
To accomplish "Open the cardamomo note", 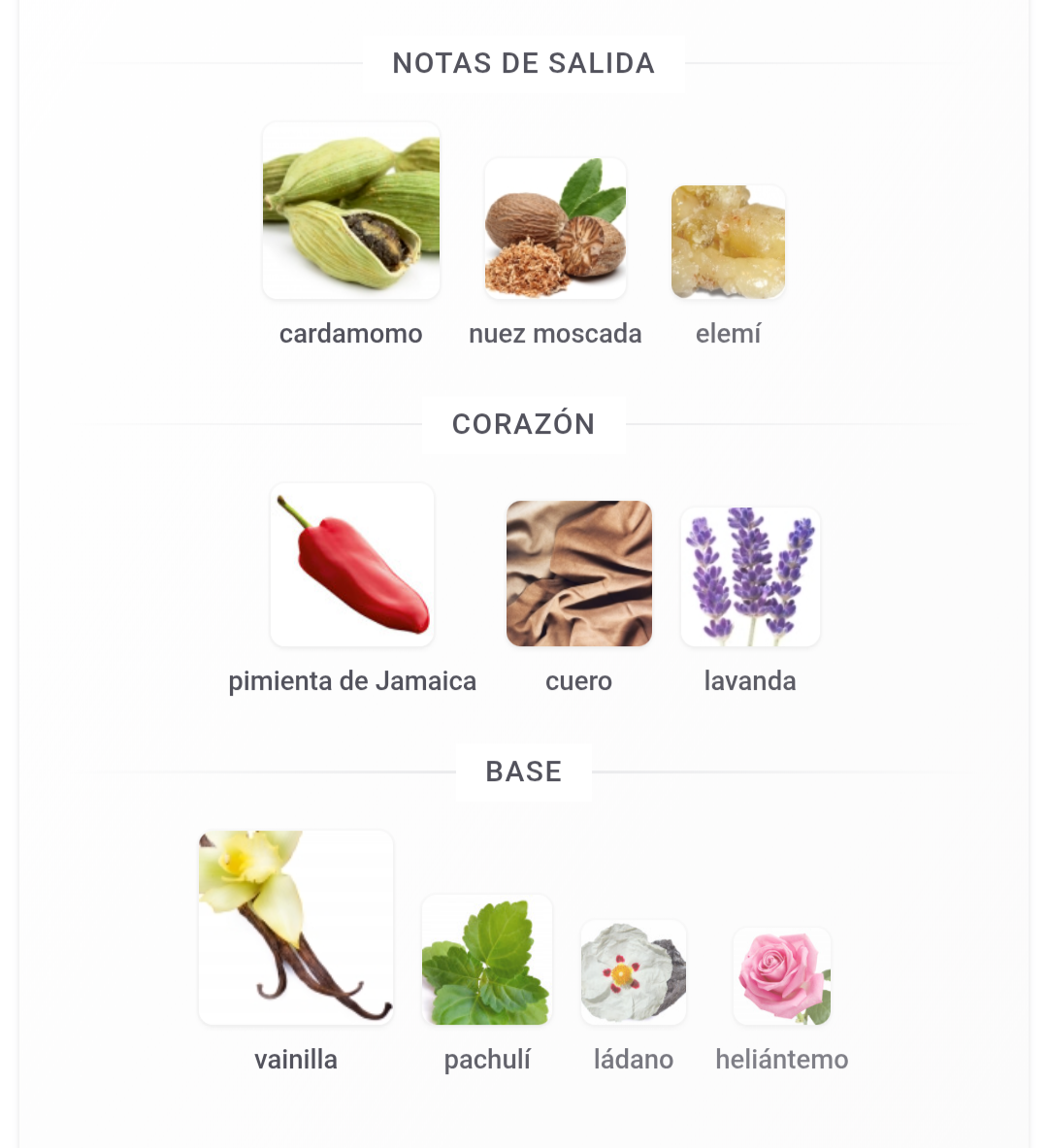I will coord(350,212).
